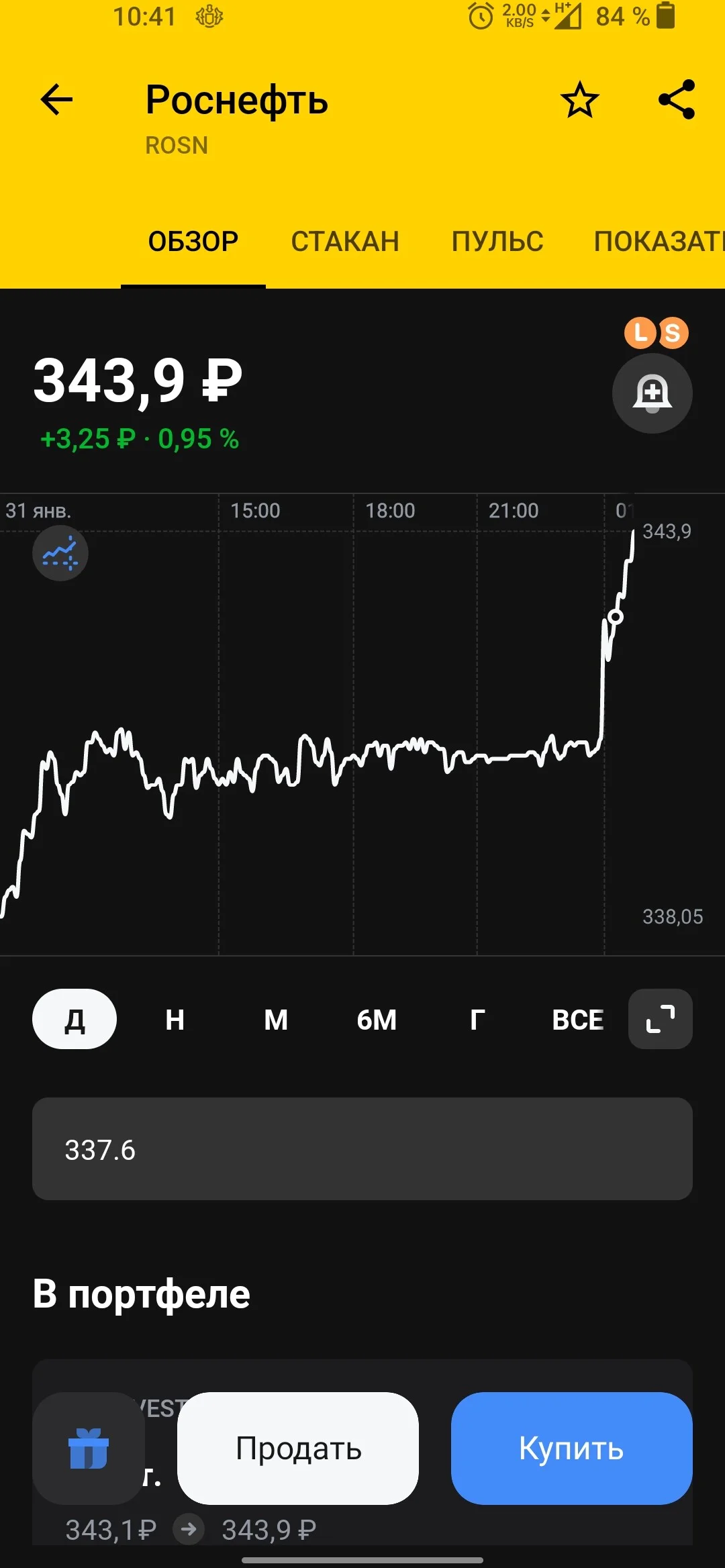Choose the 6М chart period

(x=377, y=1019)
